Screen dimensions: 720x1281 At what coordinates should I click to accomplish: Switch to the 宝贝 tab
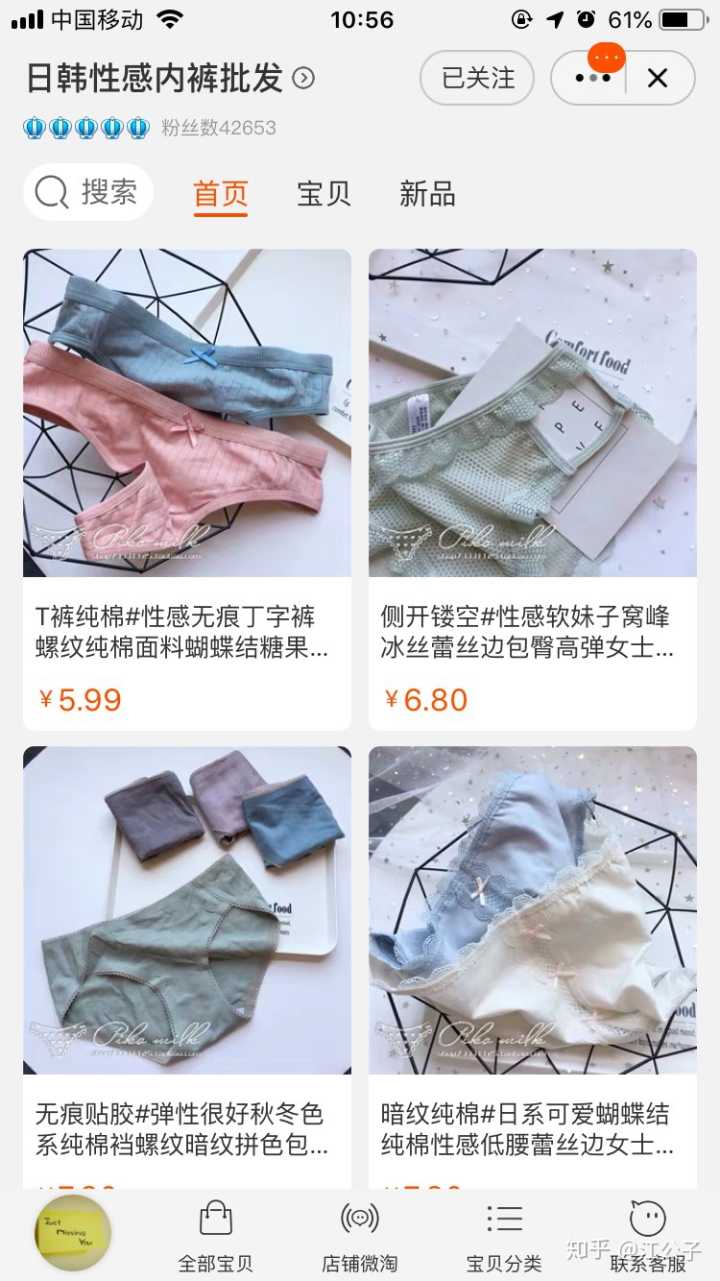[324, 193]
